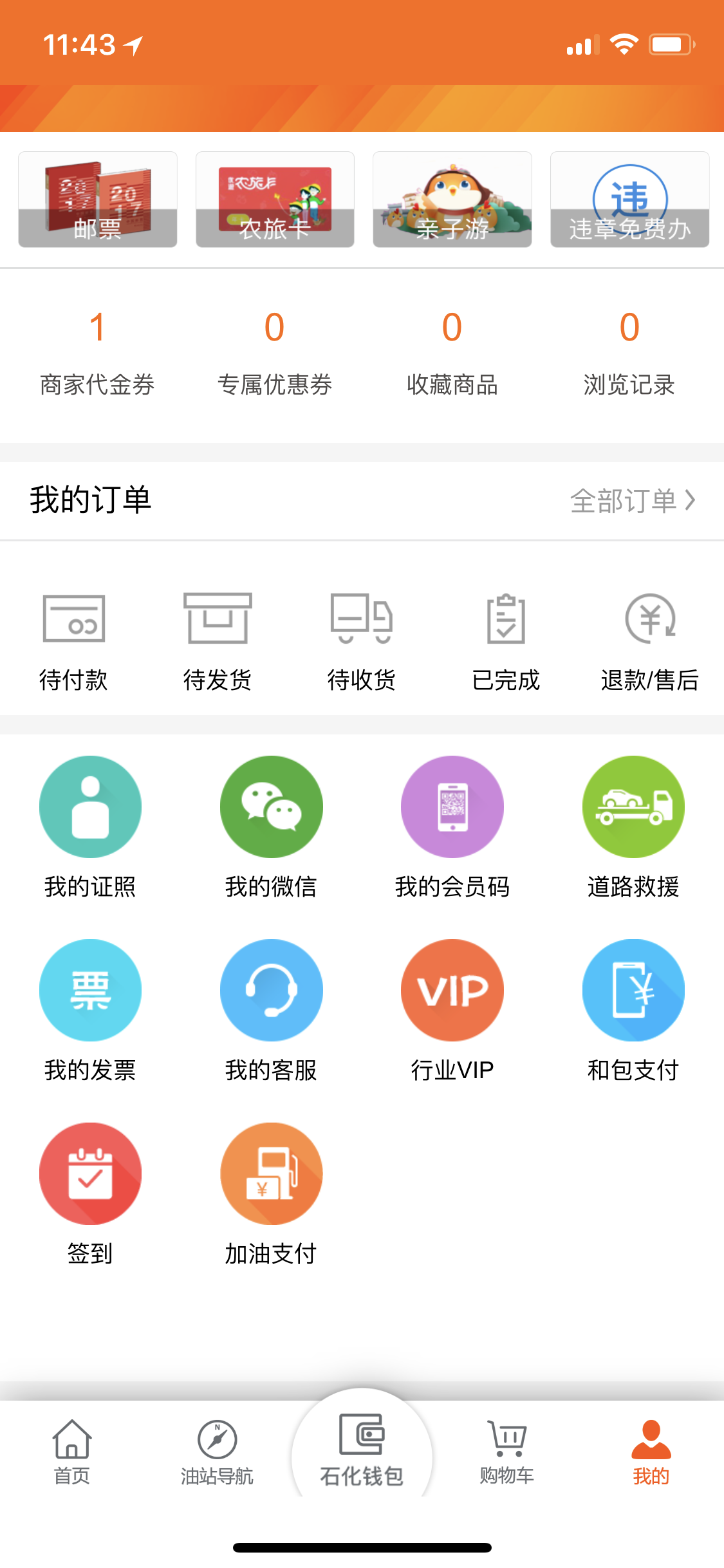Open 待付款 pending payment orders
The height and width of the screenshot is (1568, 724).
73,641
